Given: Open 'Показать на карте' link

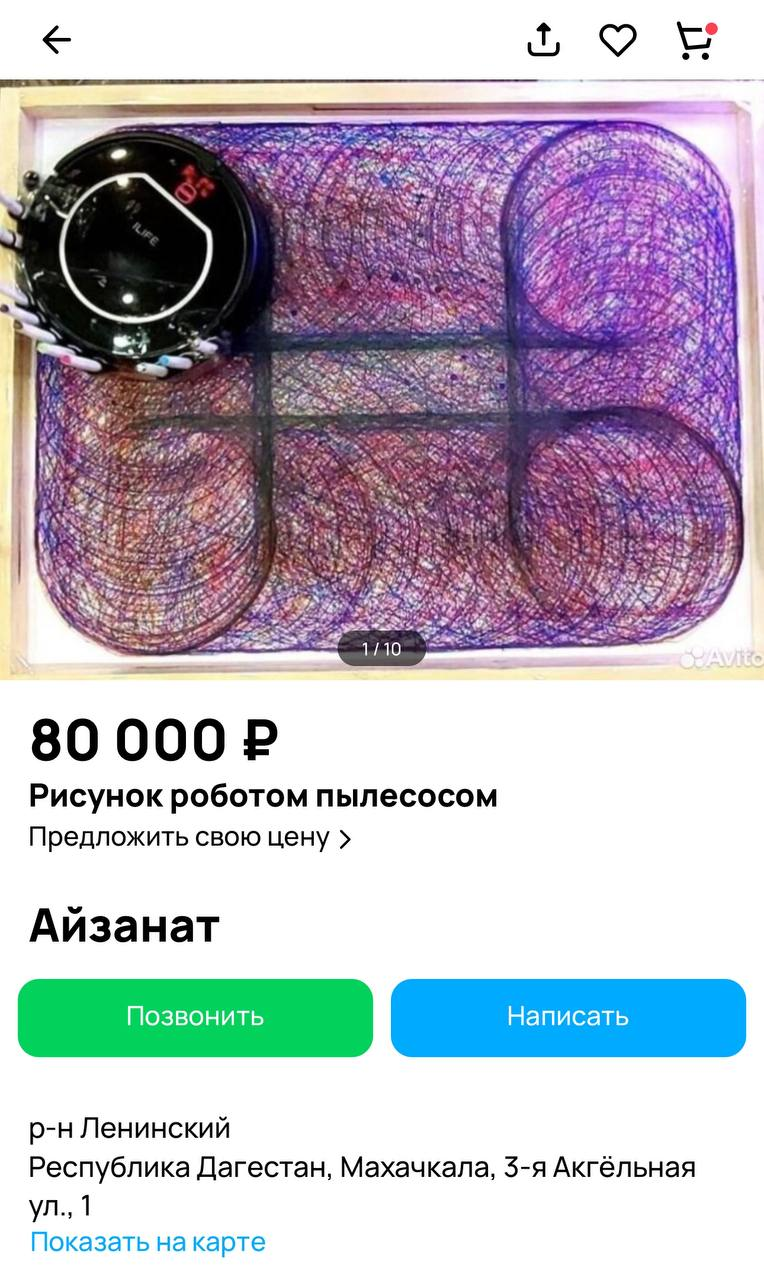Looking at the screenshot, I should click(x=148, y=1243).
